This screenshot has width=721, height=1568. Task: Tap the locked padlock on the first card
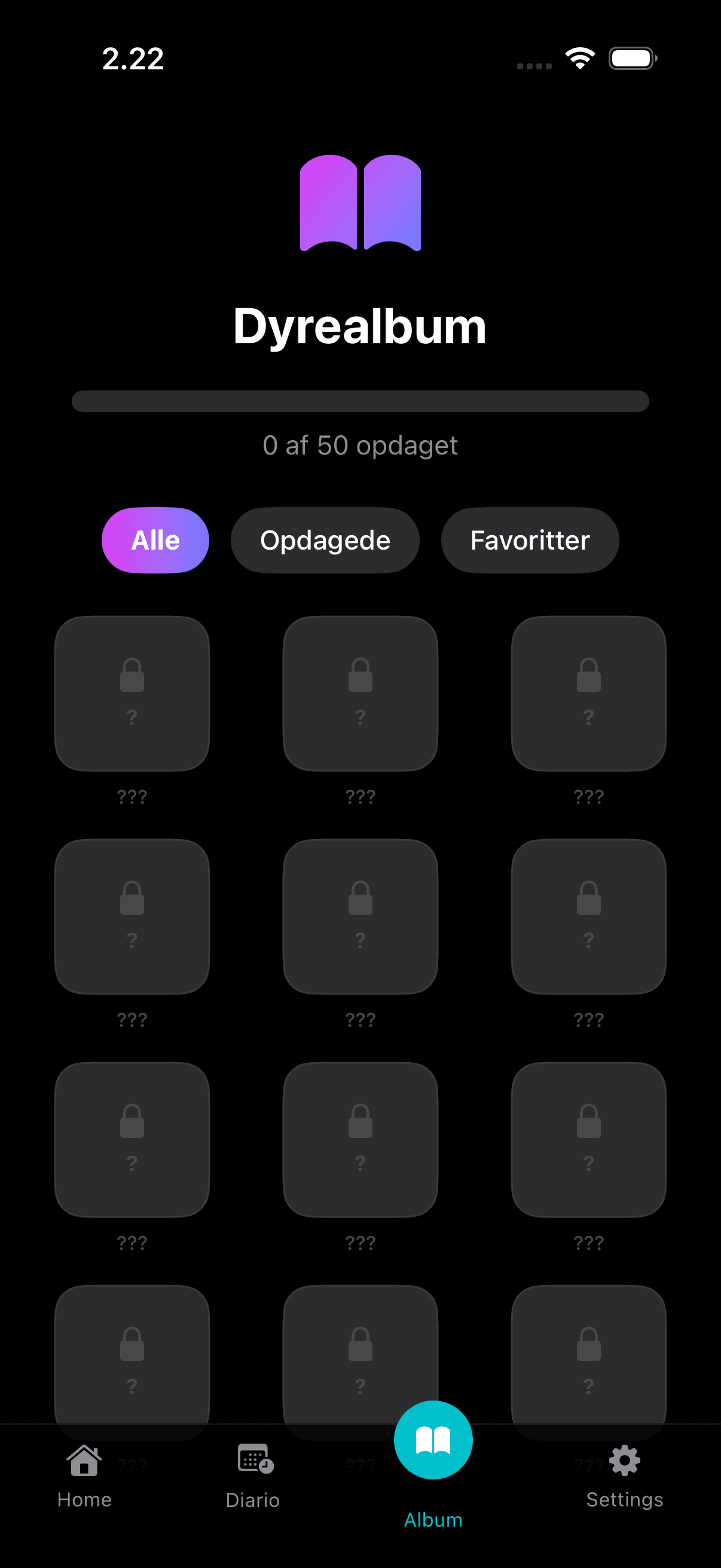pos(132,676)
